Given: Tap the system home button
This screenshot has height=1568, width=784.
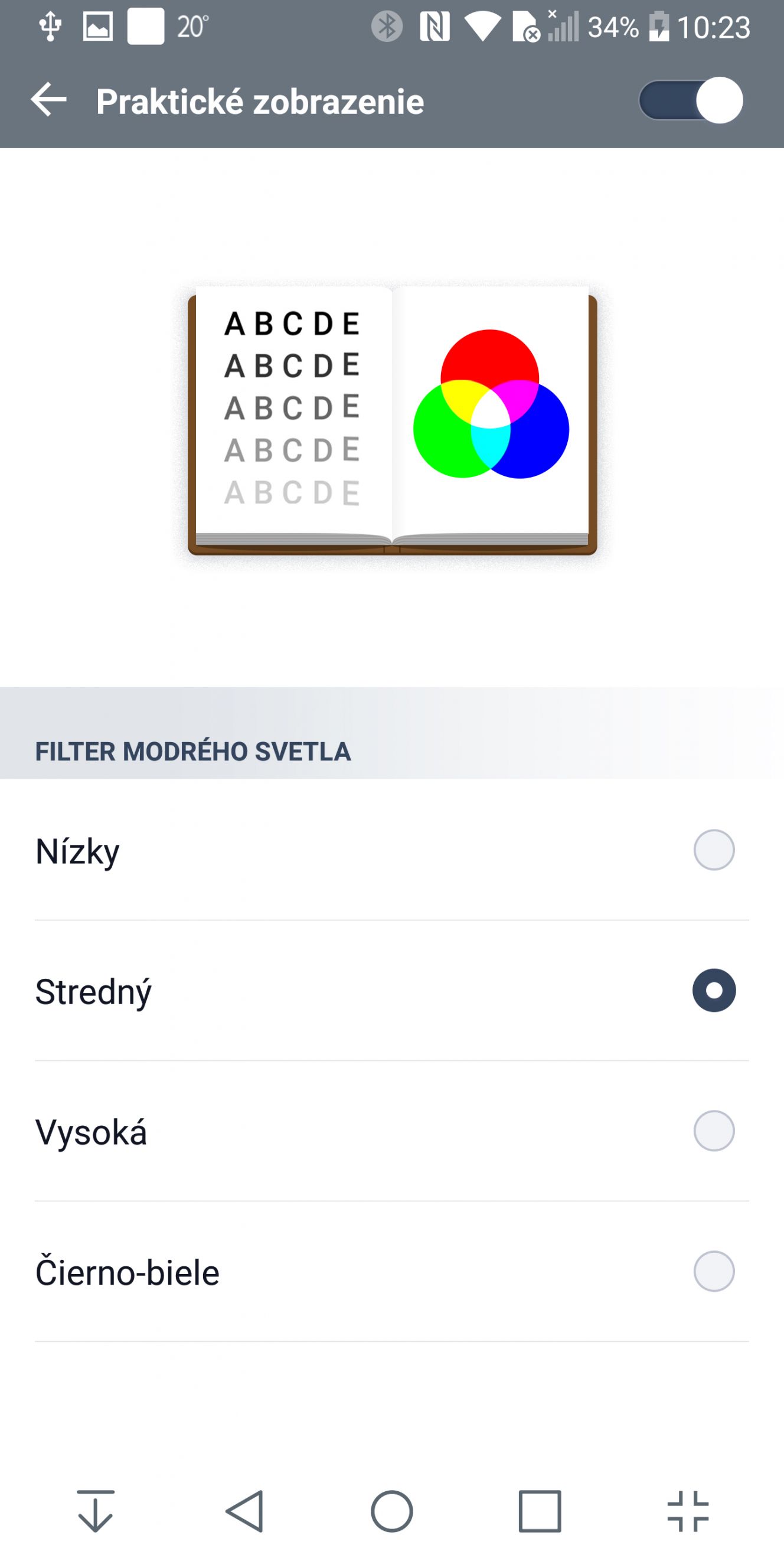Looking at the screenshot, I should tap(392, 1511).
